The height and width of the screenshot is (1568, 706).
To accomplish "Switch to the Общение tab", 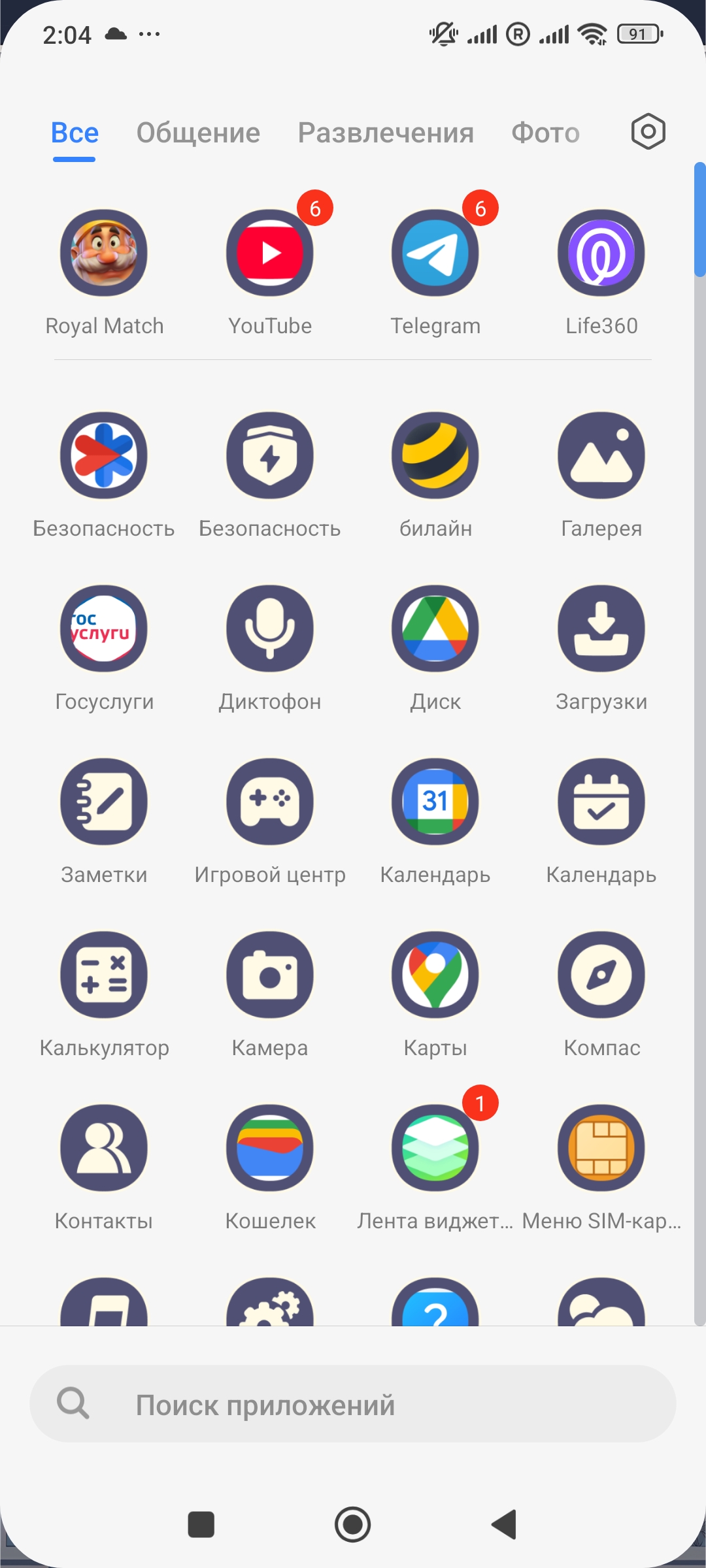I will pos(198,133).
